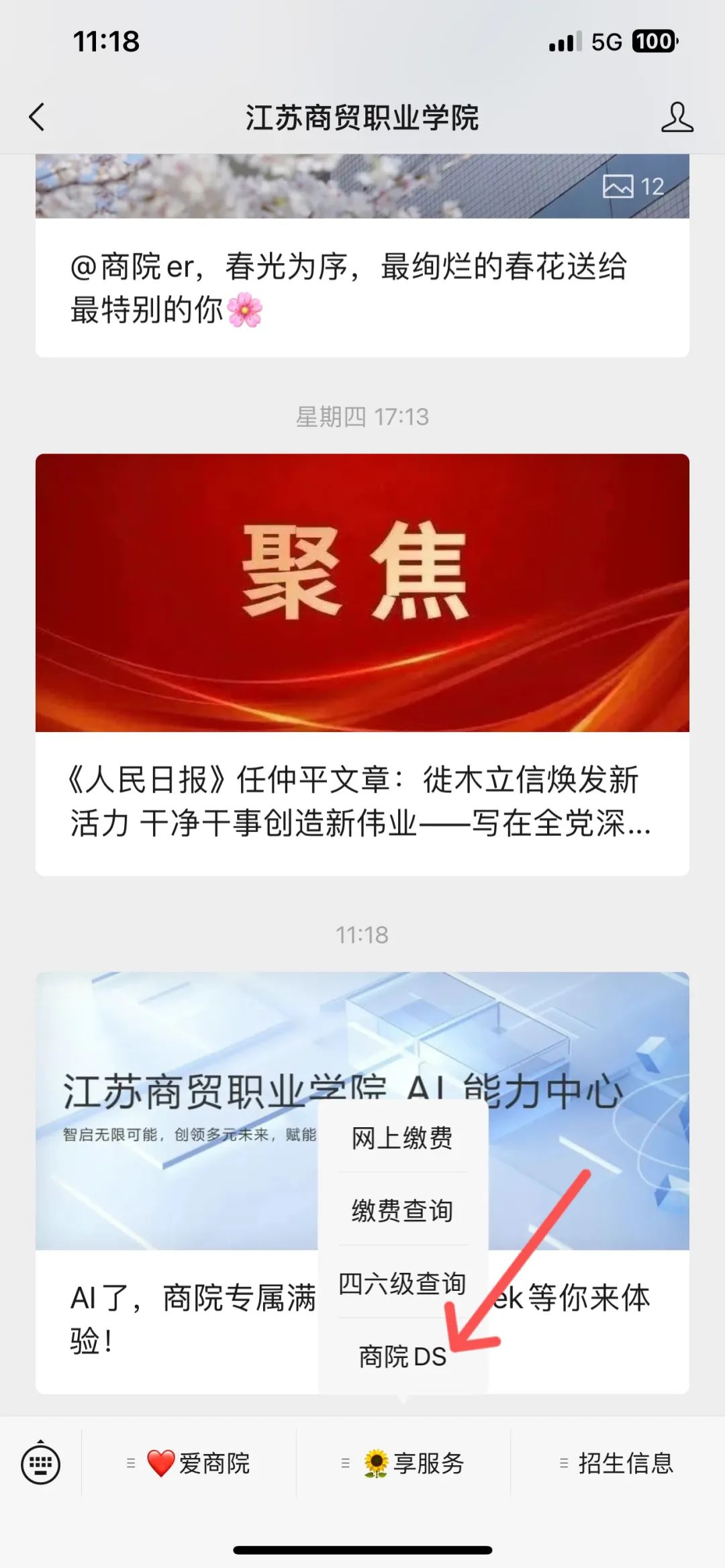
Task: Tap the back chevron arrow
Action: pos(37,115)
